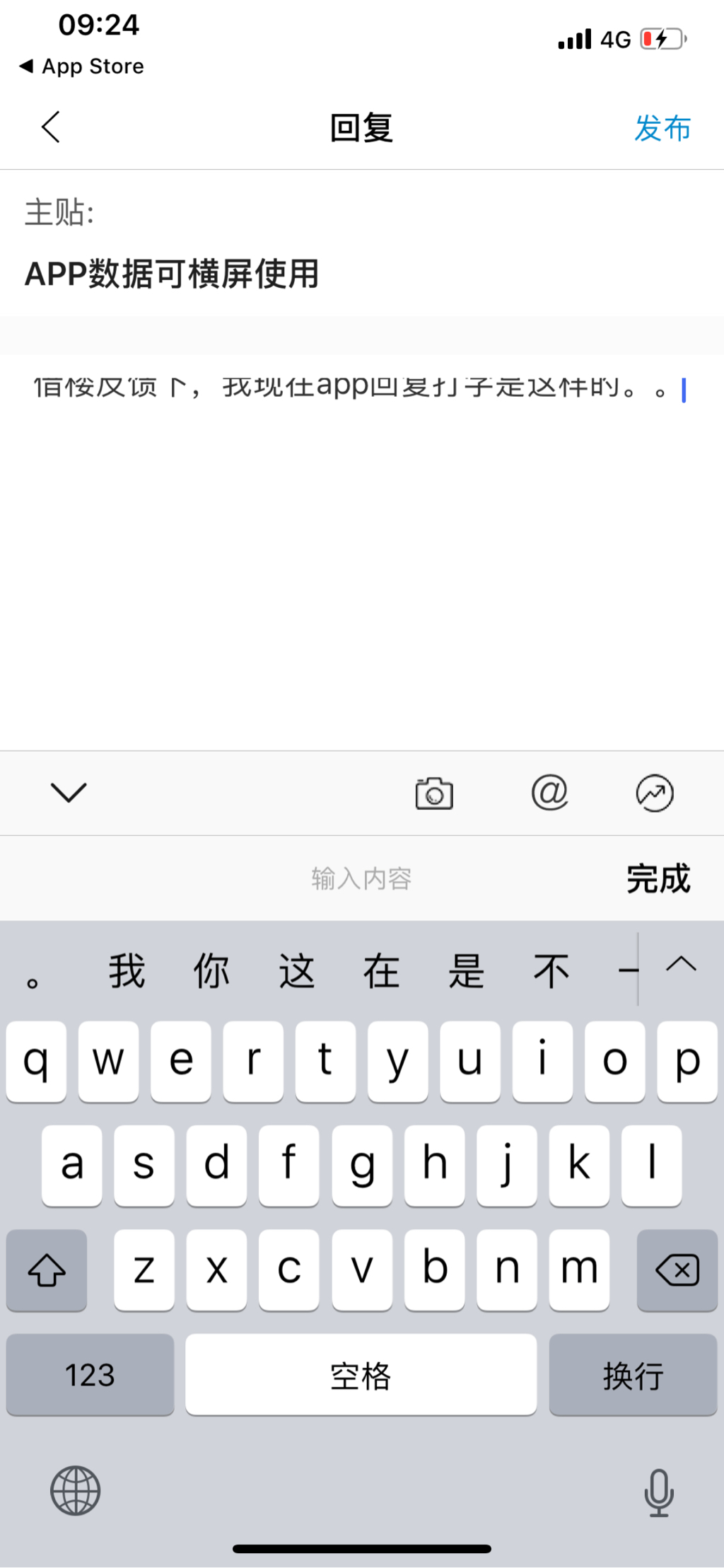The width and height of the screenshot is (724, 1568).
Task: Attach a photo using the camera icon
Action: click(434, 793)
